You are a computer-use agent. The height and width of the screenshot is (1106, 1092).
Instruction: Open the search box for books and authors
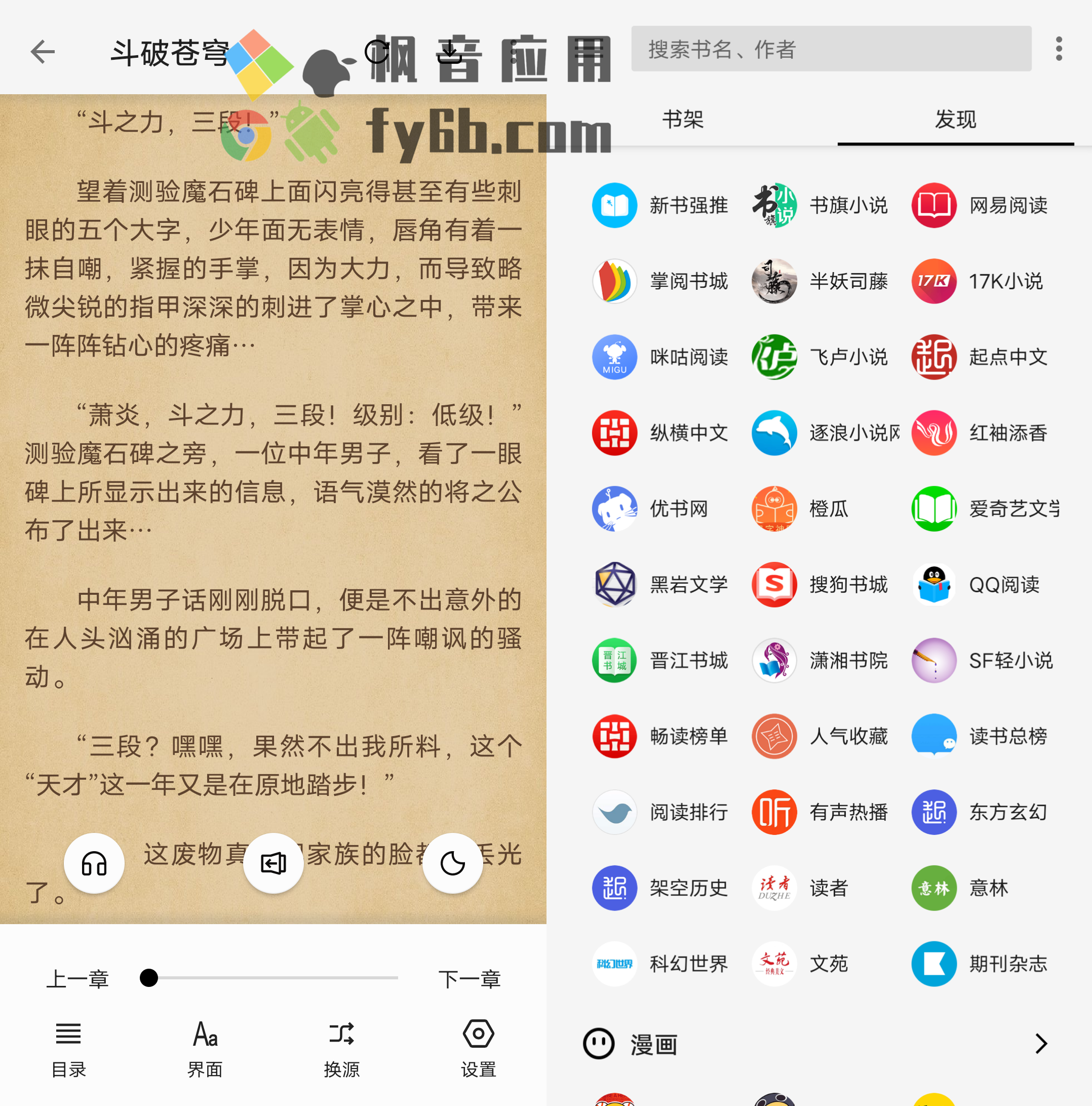[831, 49]
